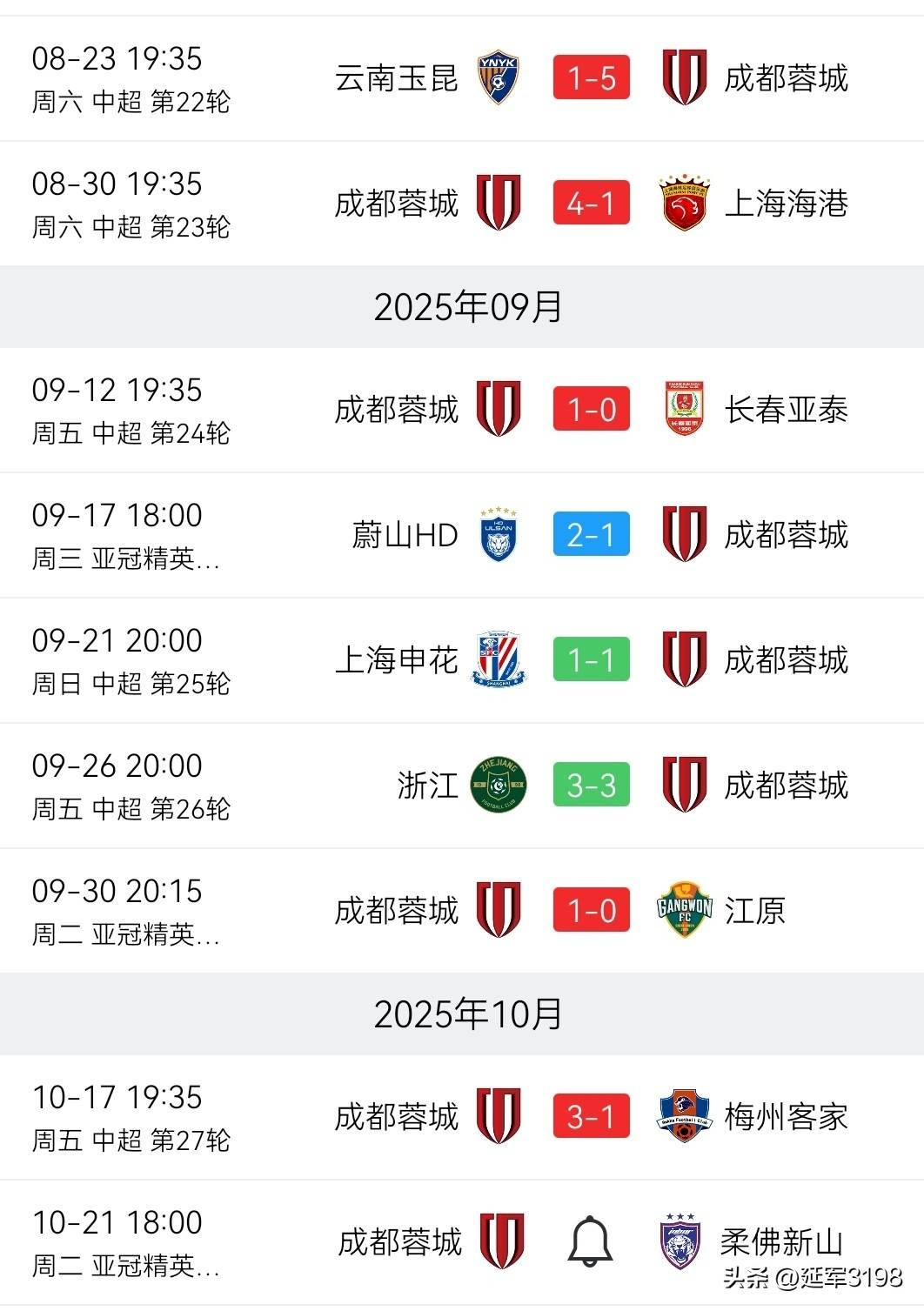View the 浙江 vs 成都蓉城 3-3 match
Screen dimensions: 924x1311
click(x=591, y=786)
